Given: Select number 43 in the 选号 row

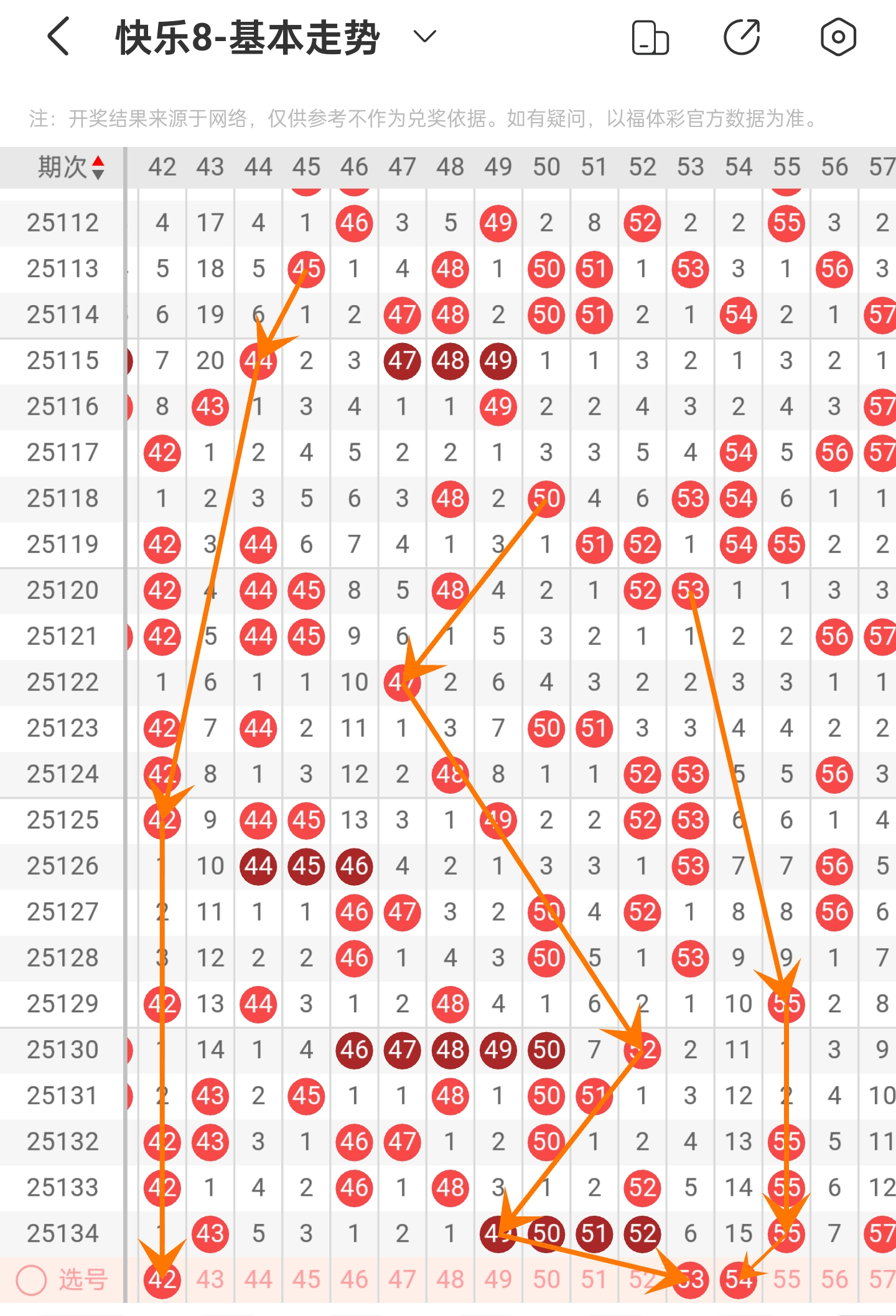Looking at the screenshot, I should [x=210, y=1279].
